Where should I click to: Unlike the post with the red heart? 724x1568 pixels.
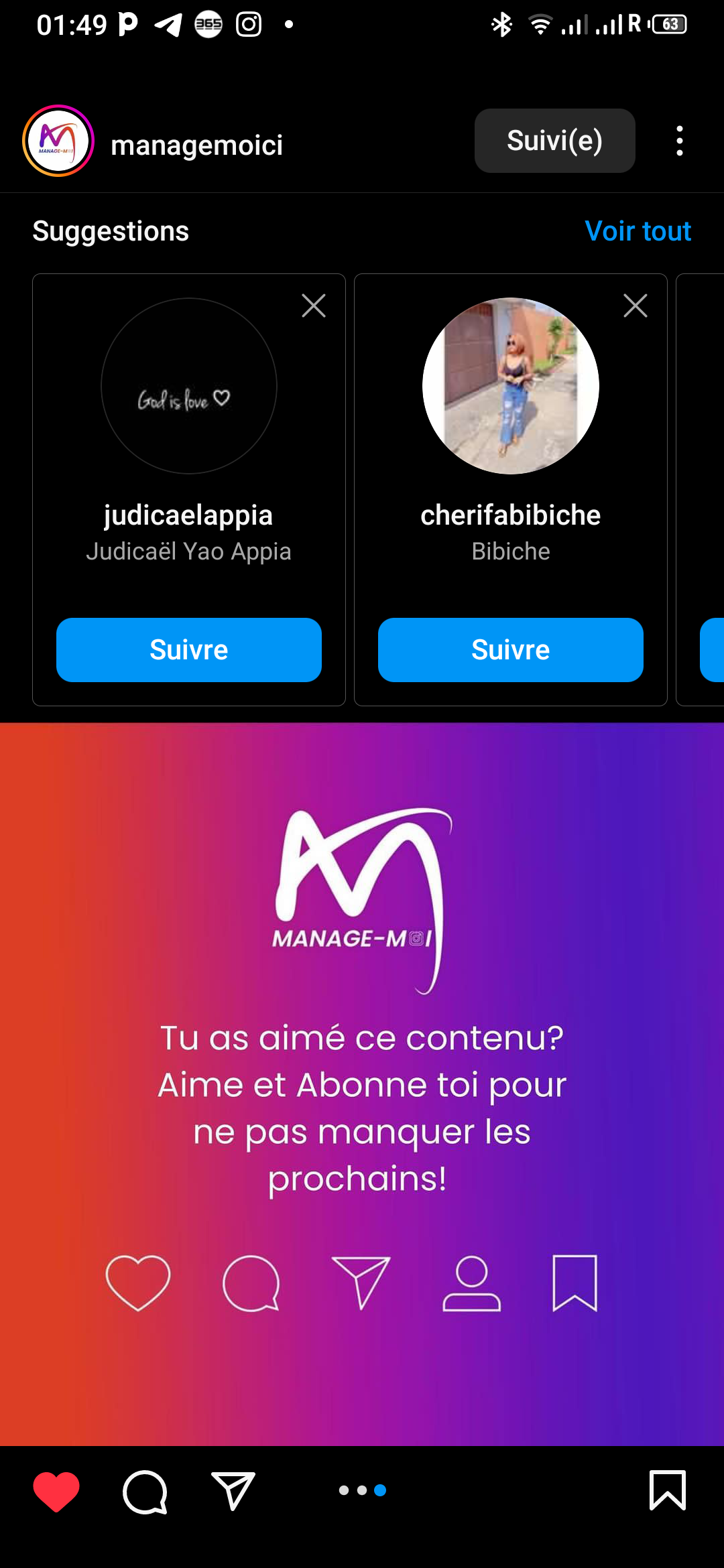[x=56, y=1492]
